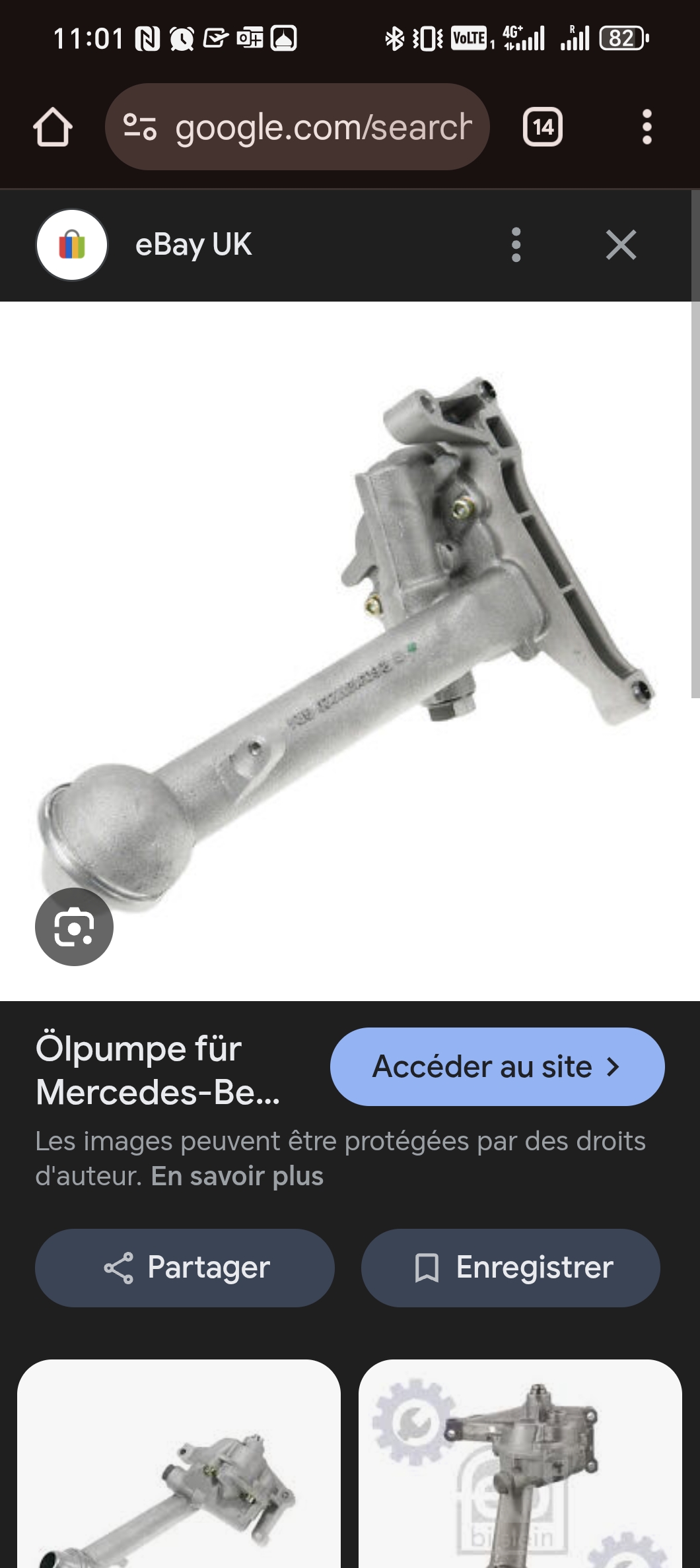
Task: Open the Chrome overflow menu
Action: pyautogui.click(x=647, y=127)
